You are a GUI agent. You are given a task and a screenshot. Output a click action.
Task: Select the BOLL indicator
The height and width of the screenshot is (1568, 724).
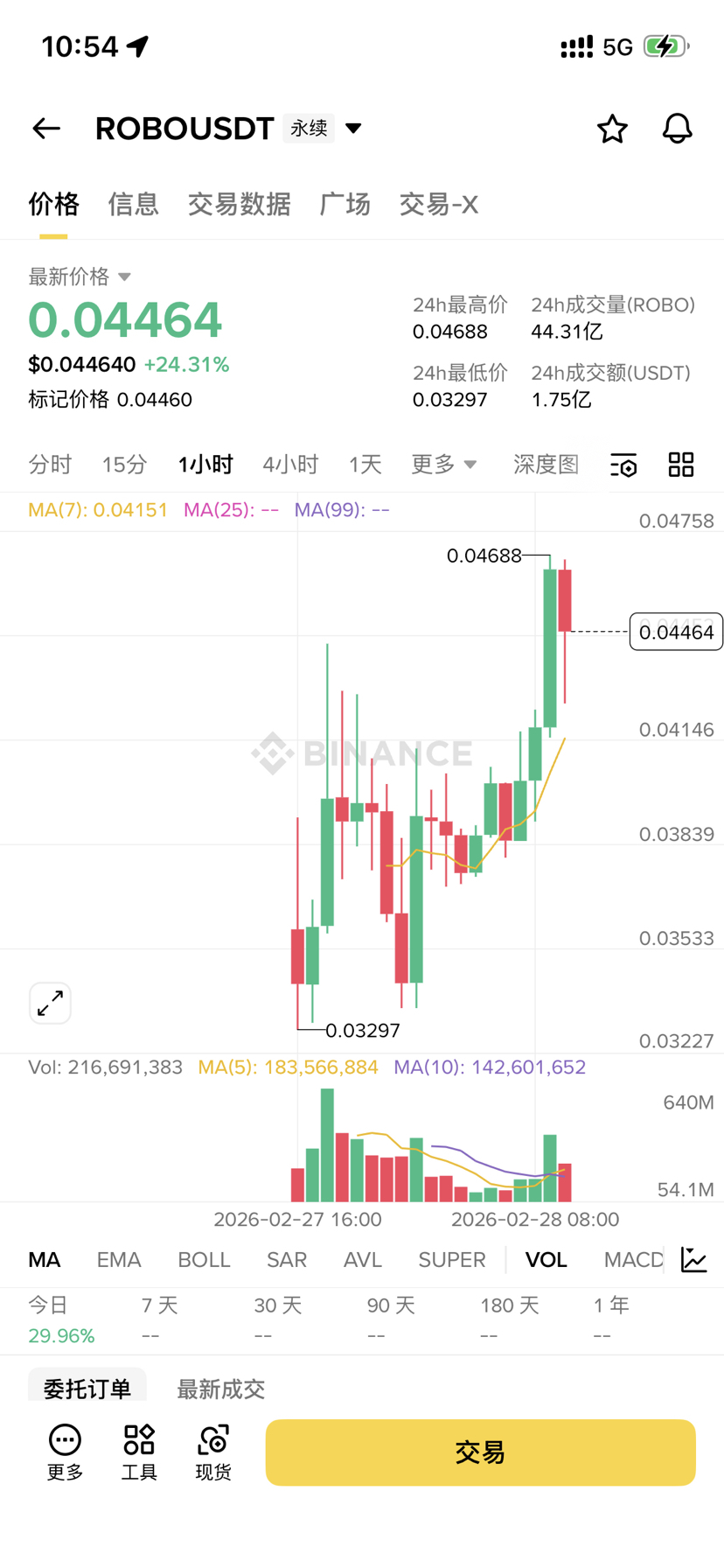pos(204,1260)
